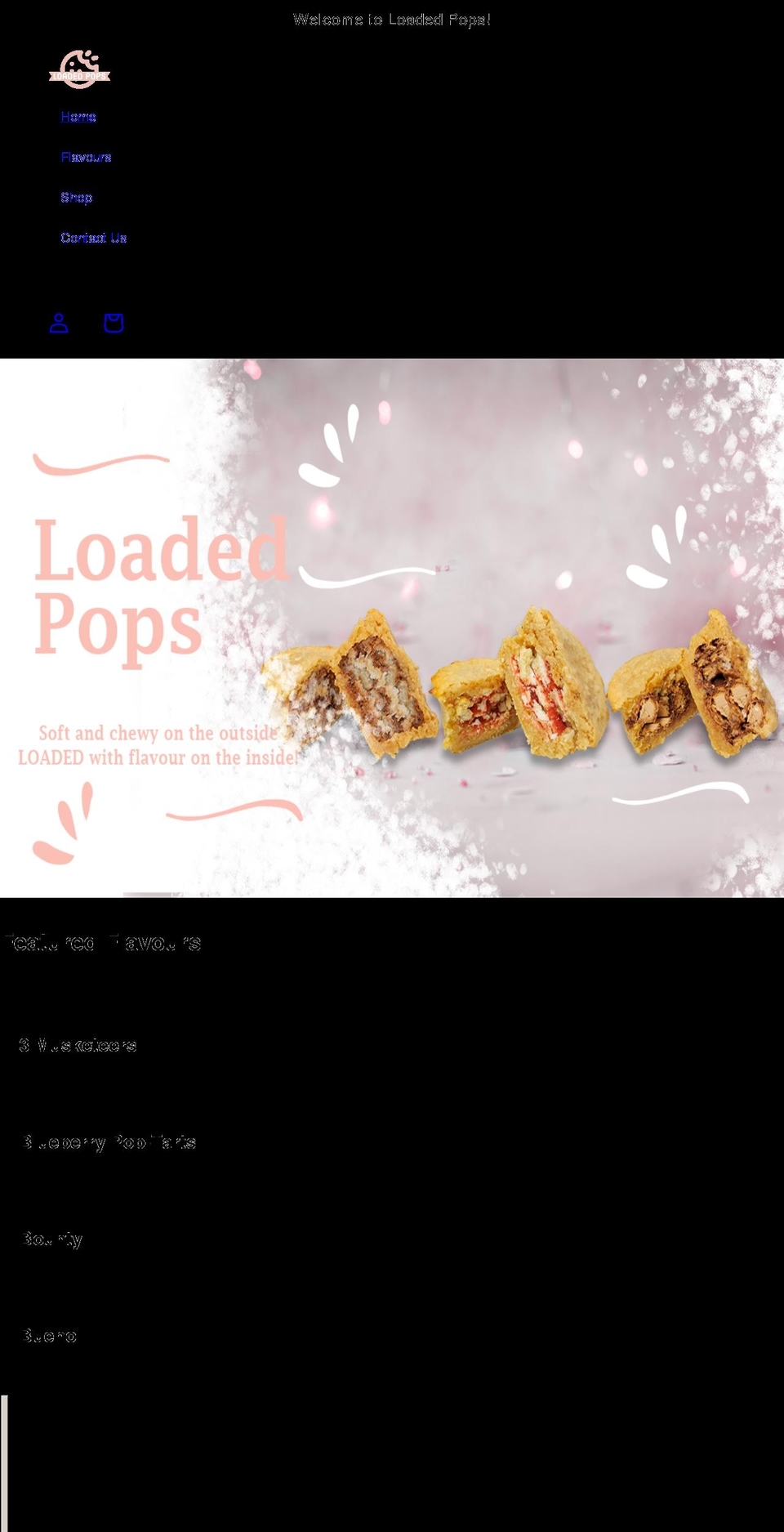Open the account login icon
This screenshot has width=784, height=1532.
pyautogui.click(x=58, y=323)
